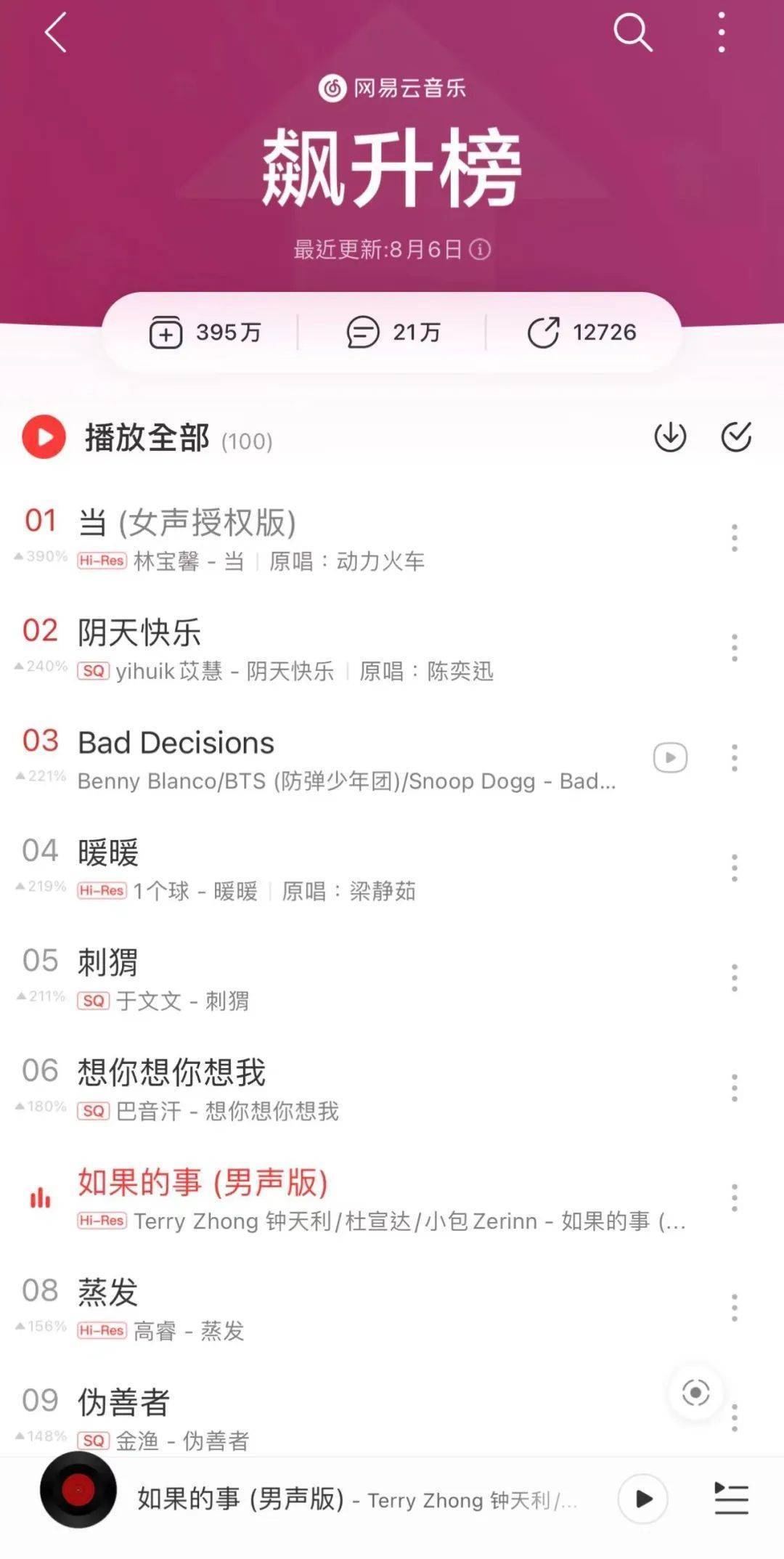The height and width of the screenshot is (1559, 784).
Task: Play the song 暖暖 by 1个球
Action: pos(348,869)
